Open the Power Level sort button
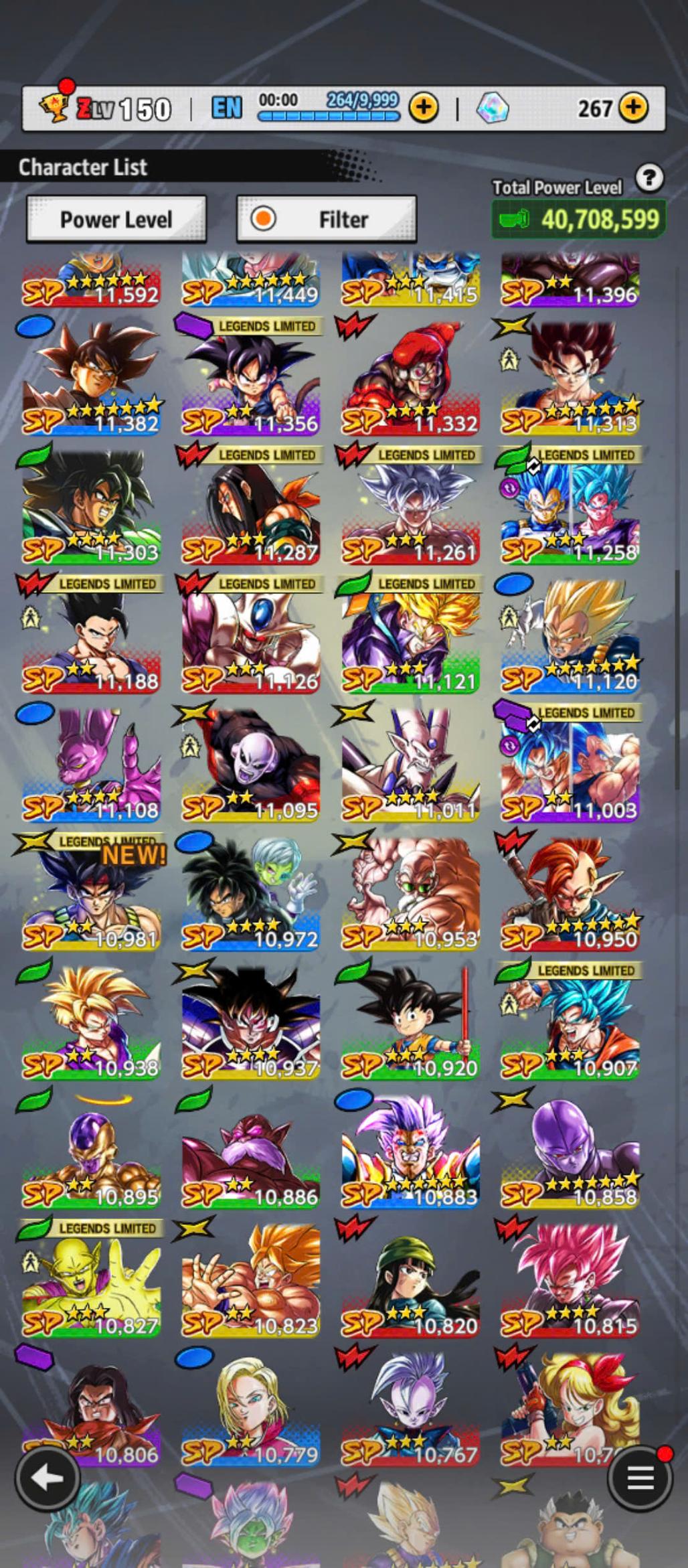688x1568 pixels. [x=116, y=219]
